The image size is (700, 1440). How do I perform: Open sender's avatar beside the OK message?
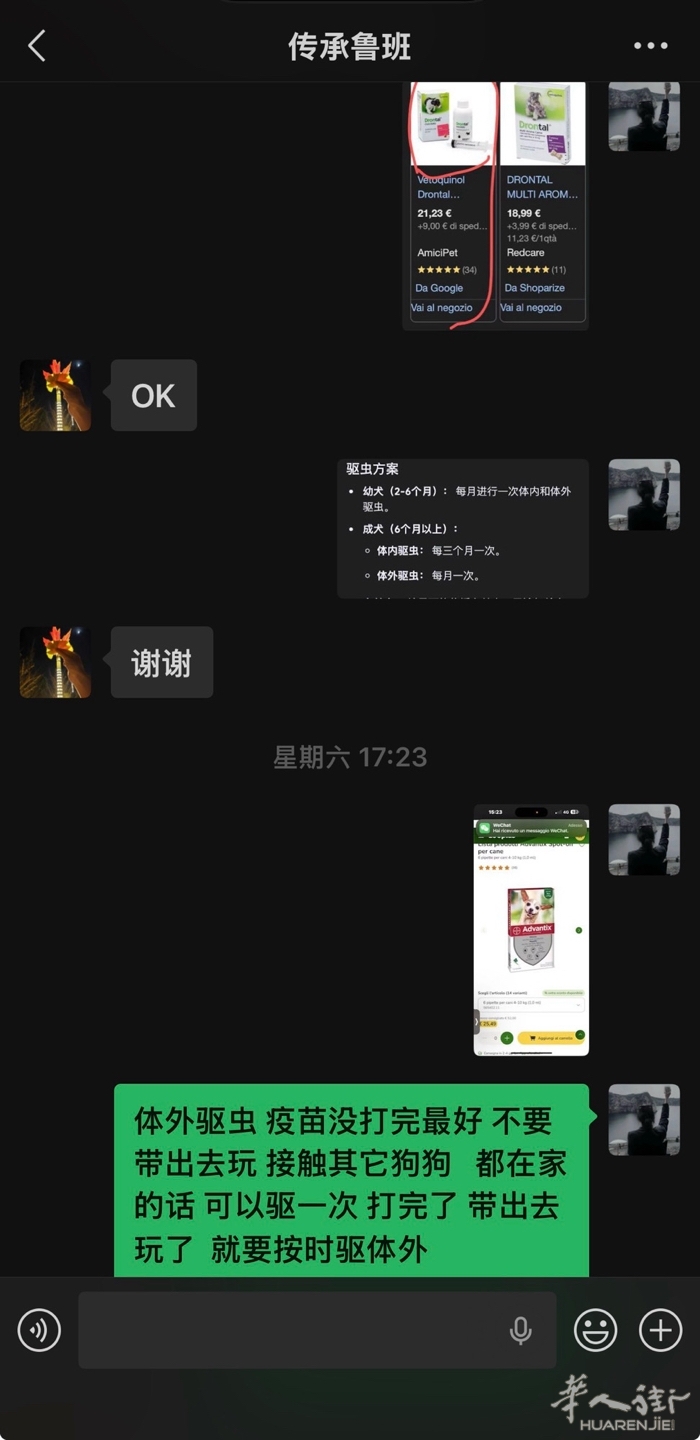coord(56,396)
